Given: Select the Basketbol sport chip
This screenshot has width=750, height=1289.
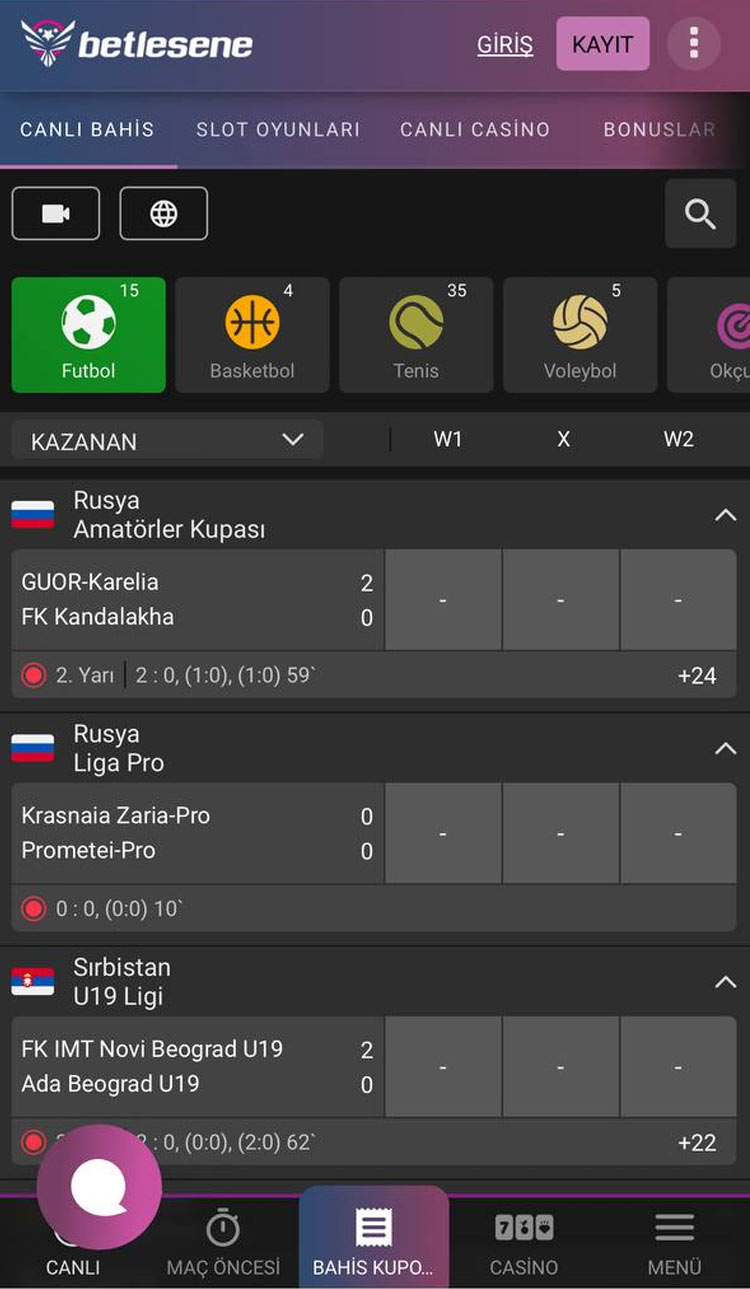Looking at the screenshot, I should click(252, 335).
